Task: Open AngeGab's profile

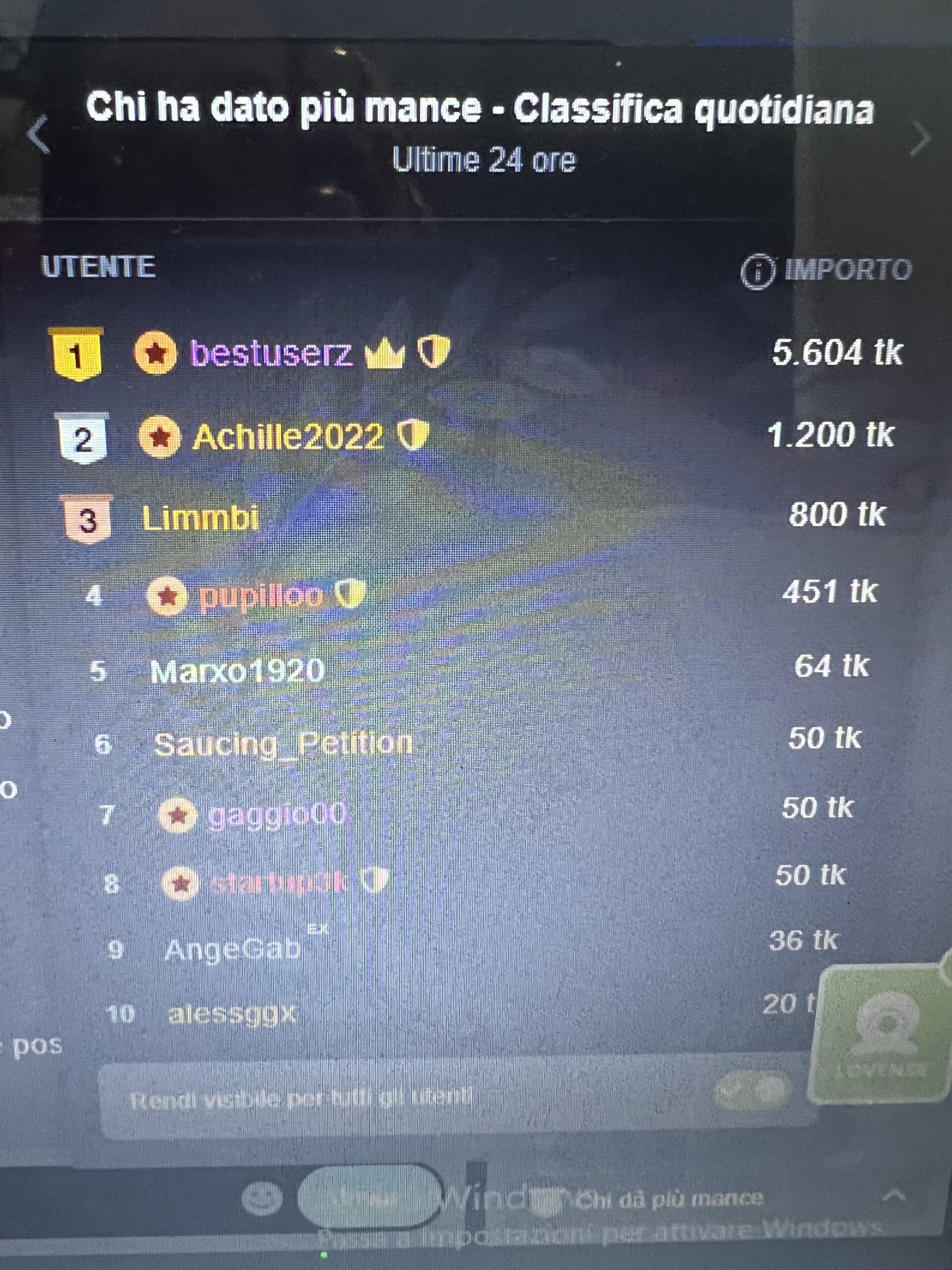Action: (233, 950)
